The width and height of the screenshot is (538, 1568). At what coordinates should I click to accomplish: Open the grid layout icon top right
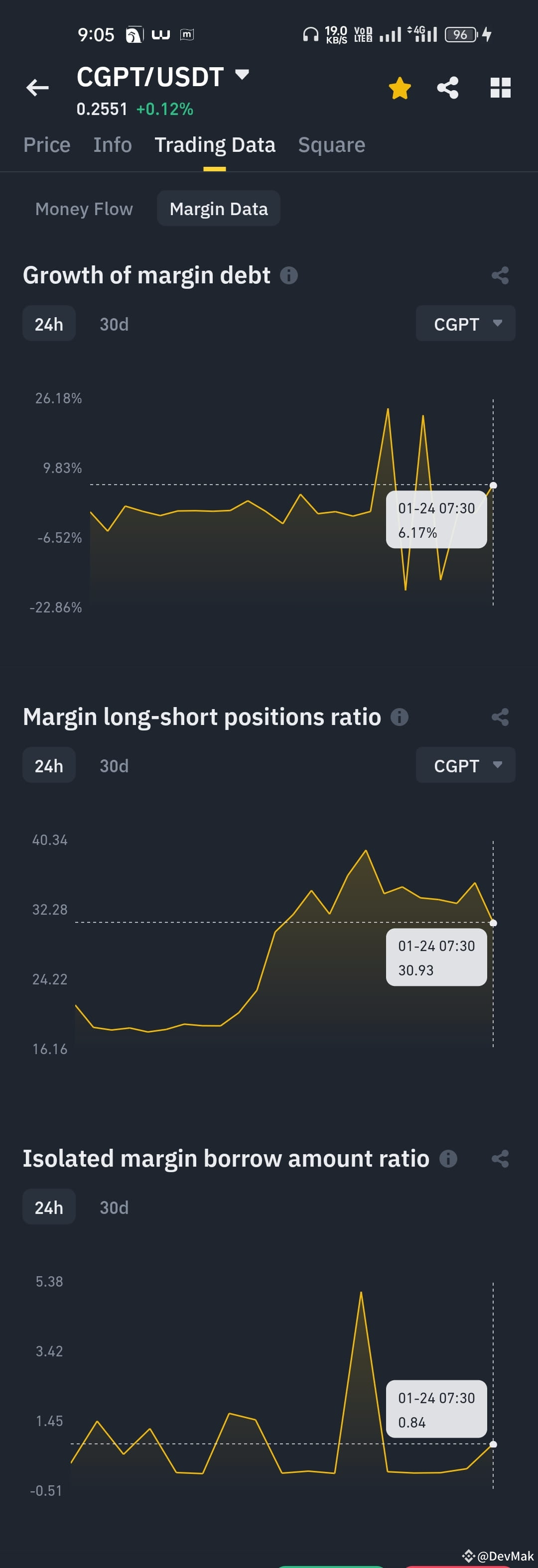pos(500,88)
